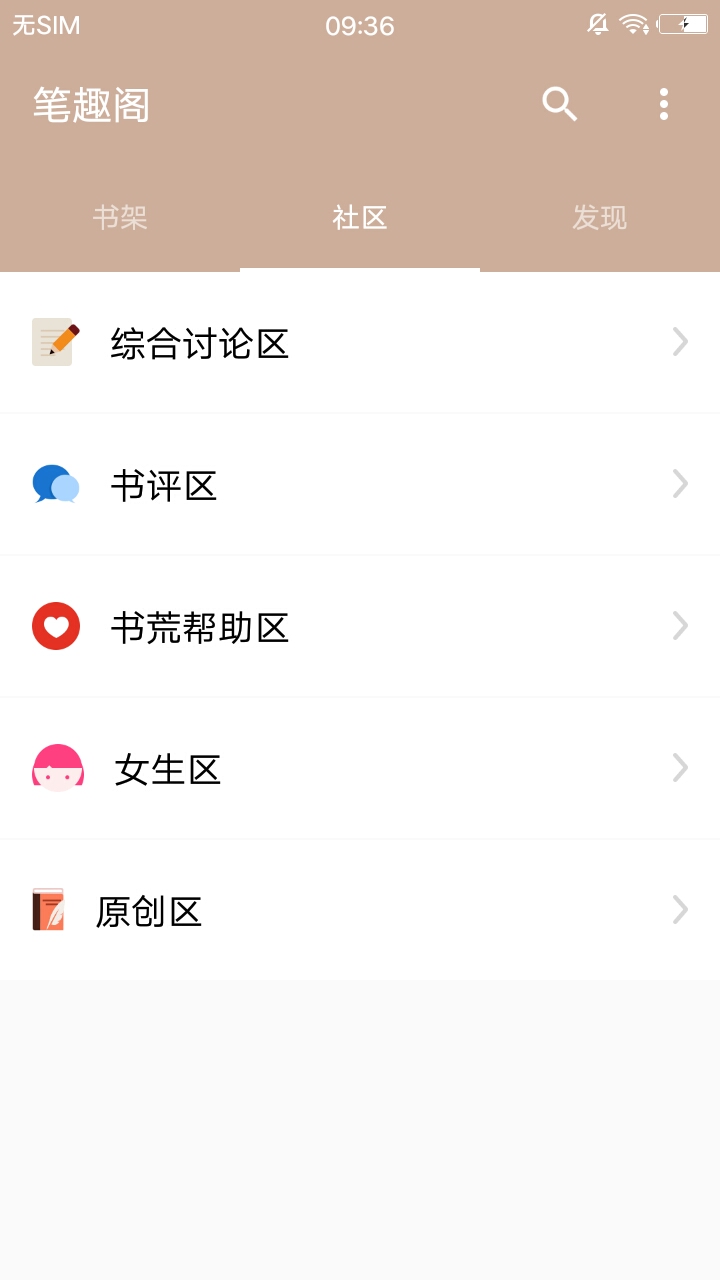Open the overflow menu icon
The image size is (720, 1280).
(x=663, y=104)
